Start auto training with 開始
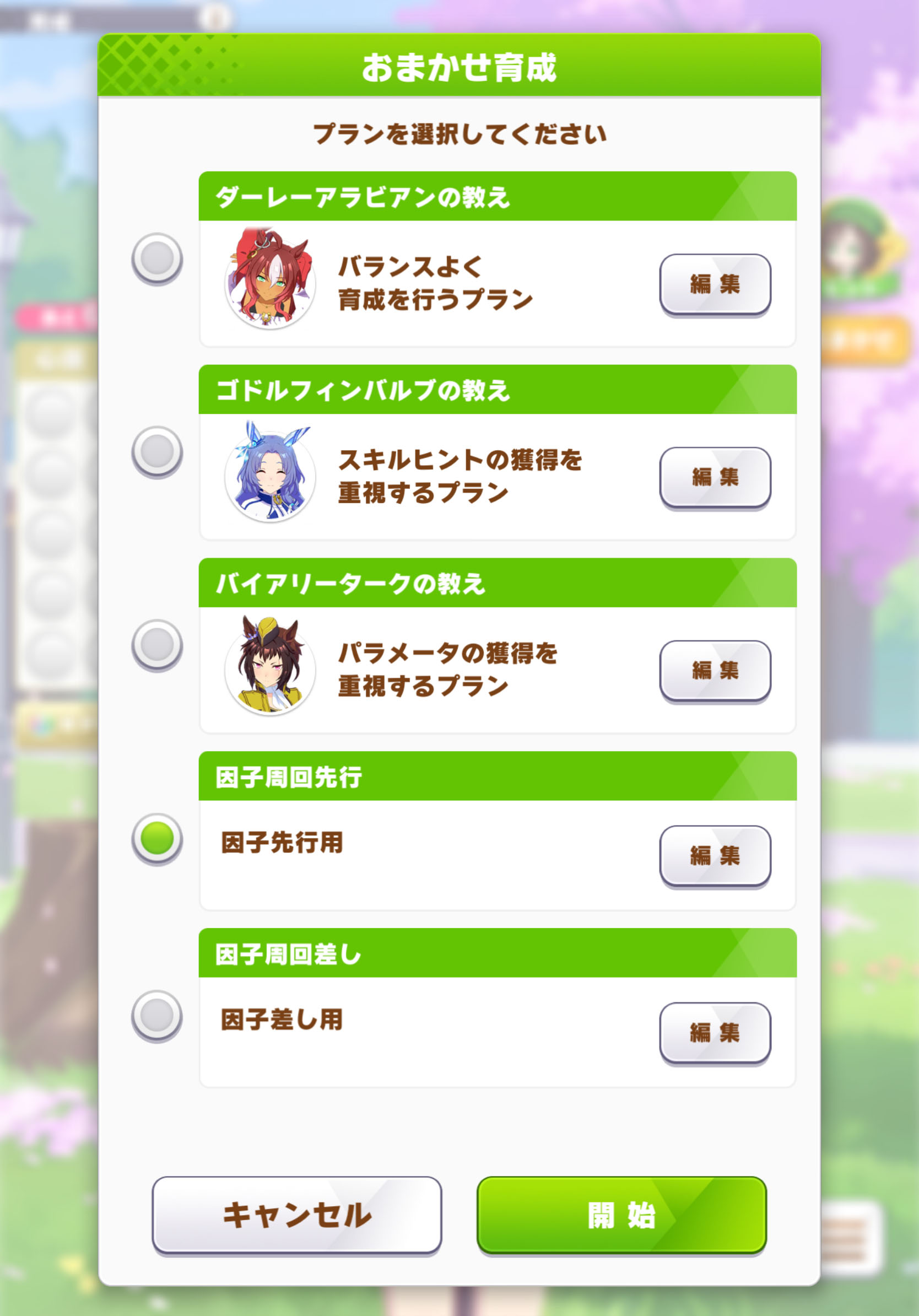Screen dimensions: 919x1316 (x=621, y=1215)
